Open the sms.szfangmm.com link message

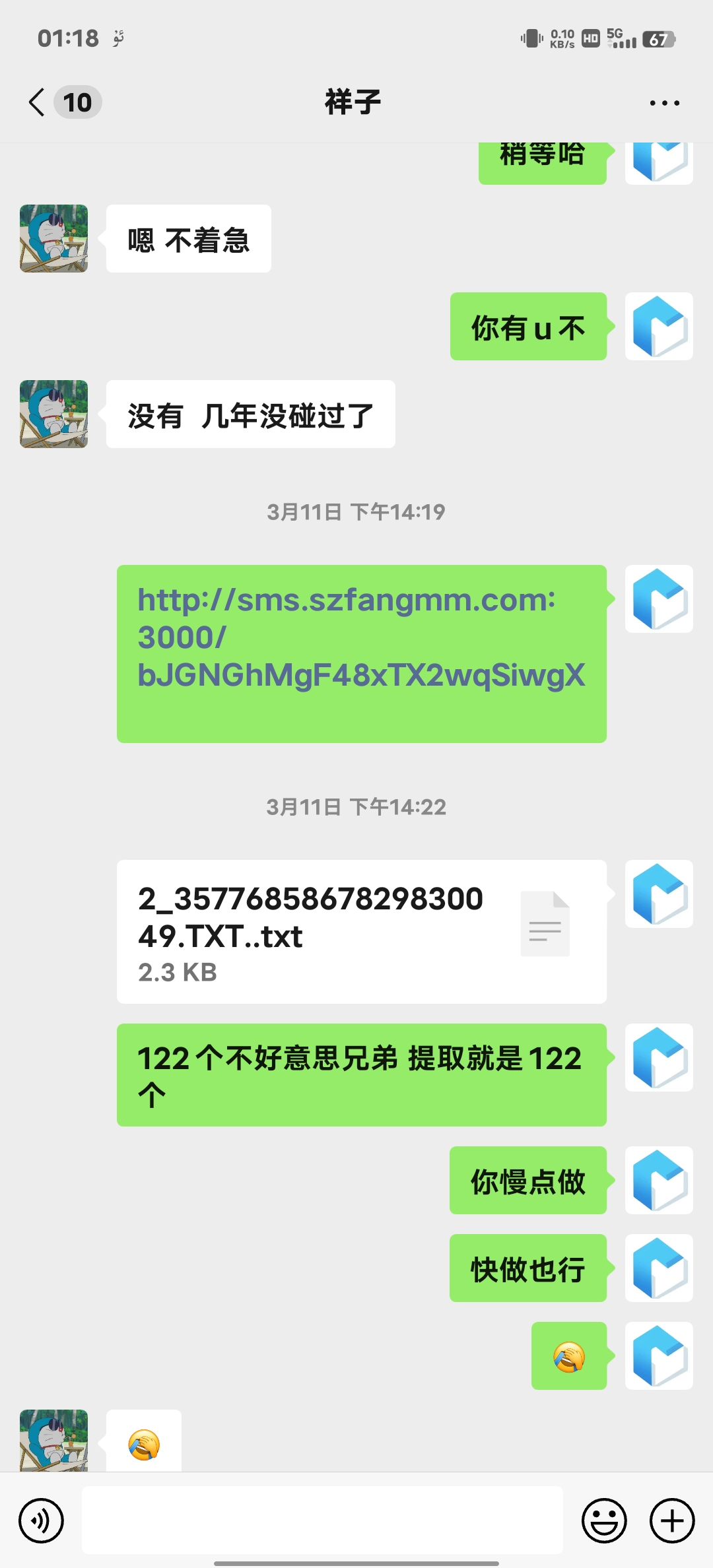coord(361,637)
